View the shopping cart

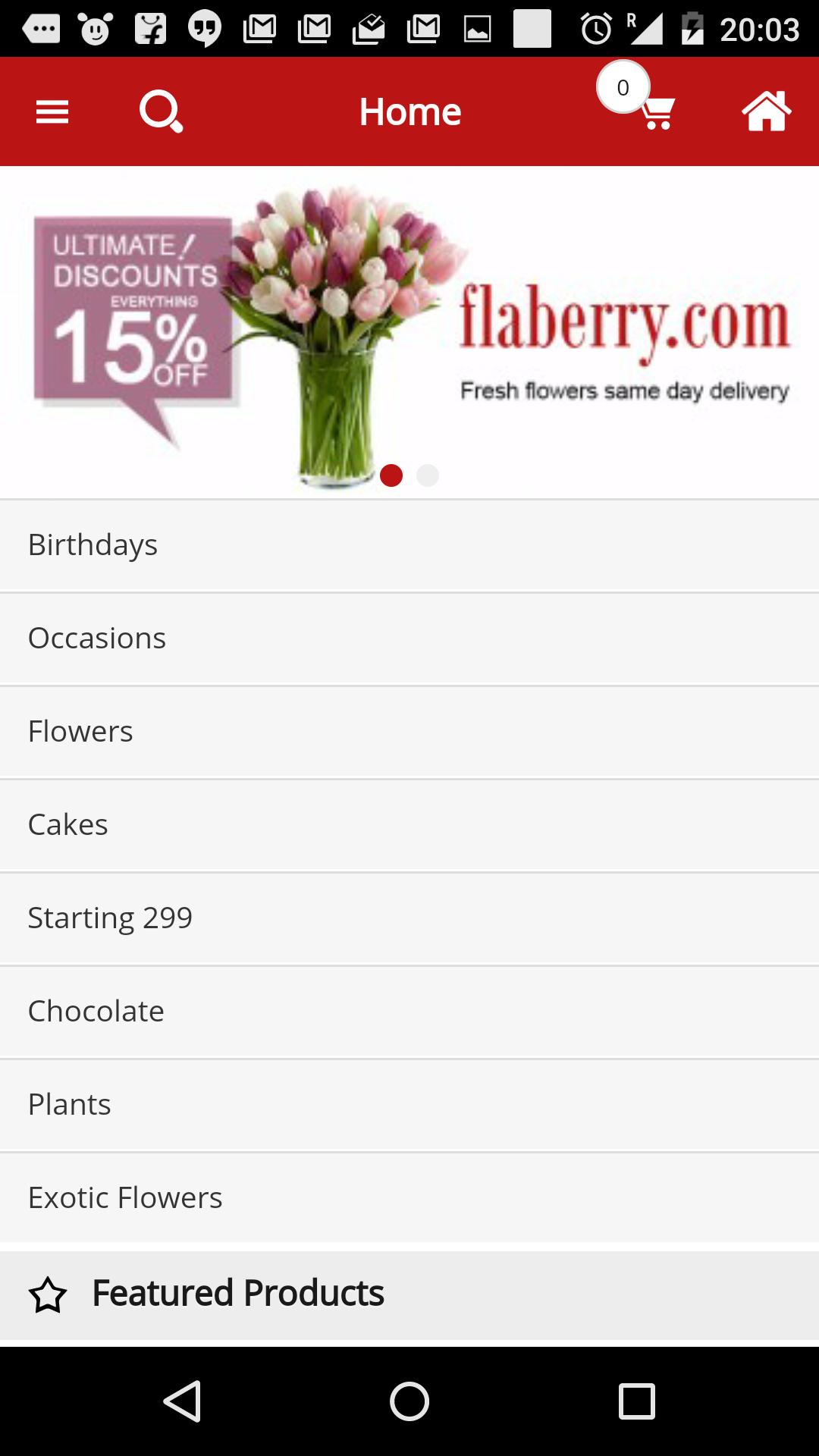point(656,112)
